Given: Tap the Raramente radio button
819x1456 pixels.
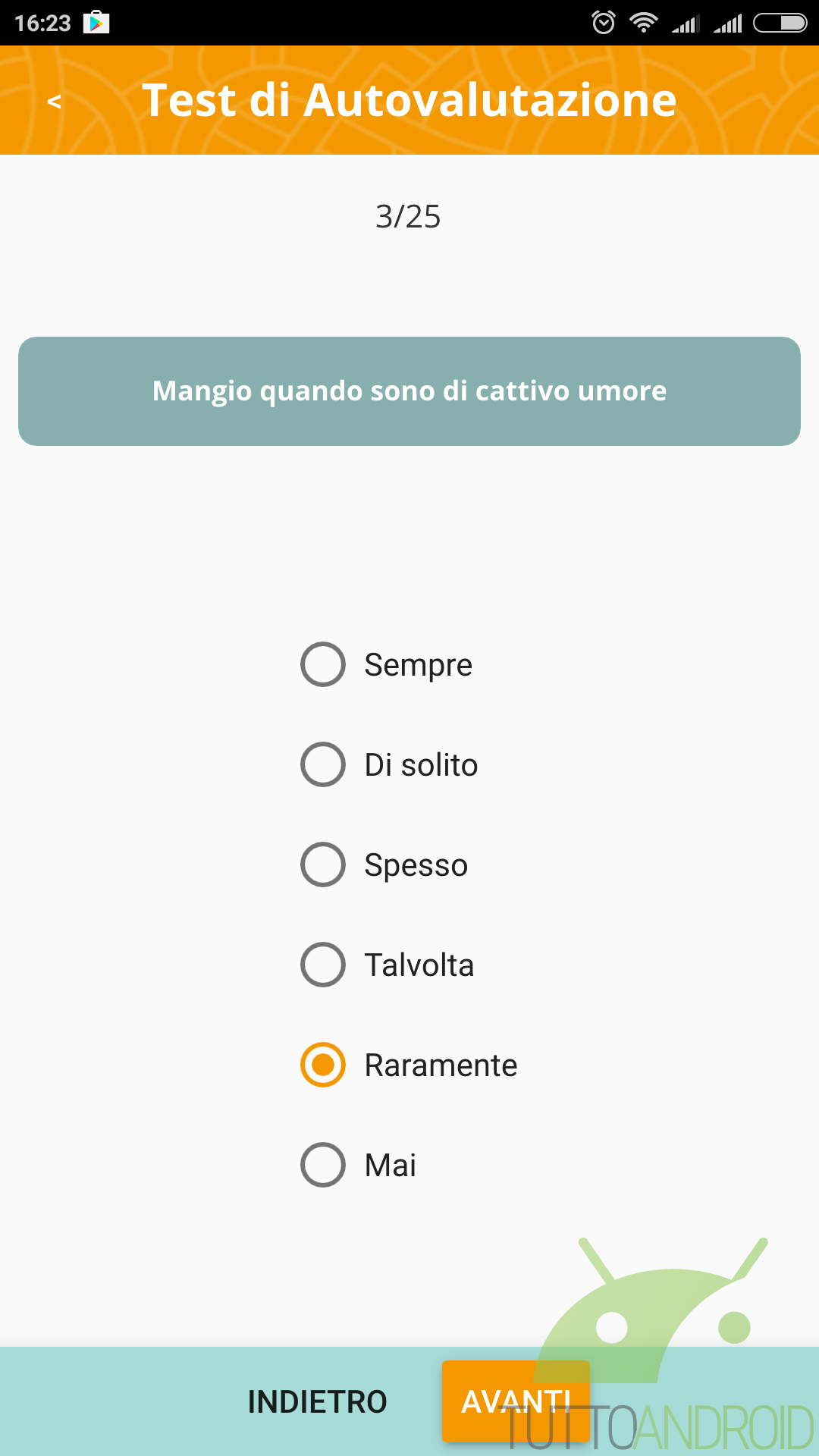Looking at the screenshot, I should (x=323, y=1065).
